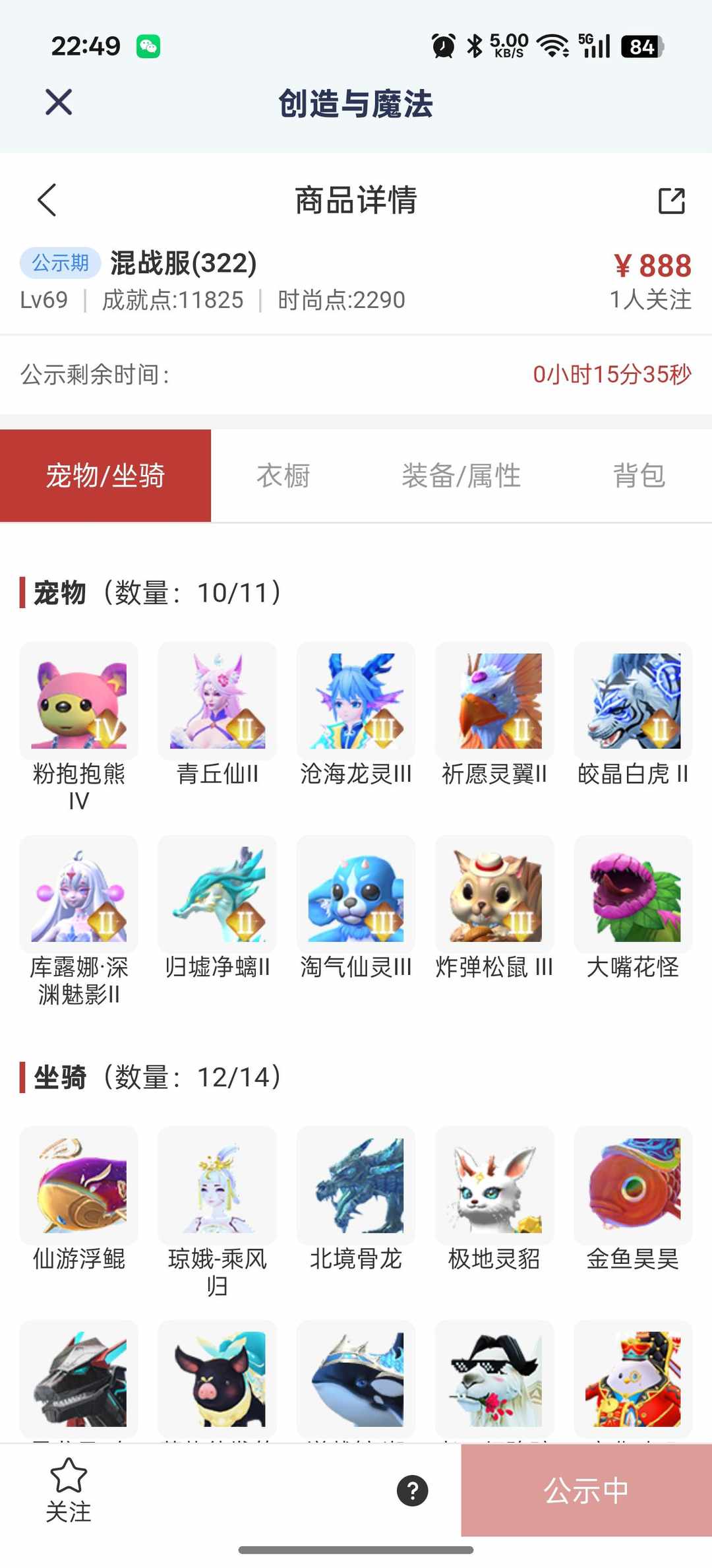Image resolution: width=712 pixels, height=1568 pixels.
Task: Open the 北境骨龙 mount
Action: coord(355,1185)
